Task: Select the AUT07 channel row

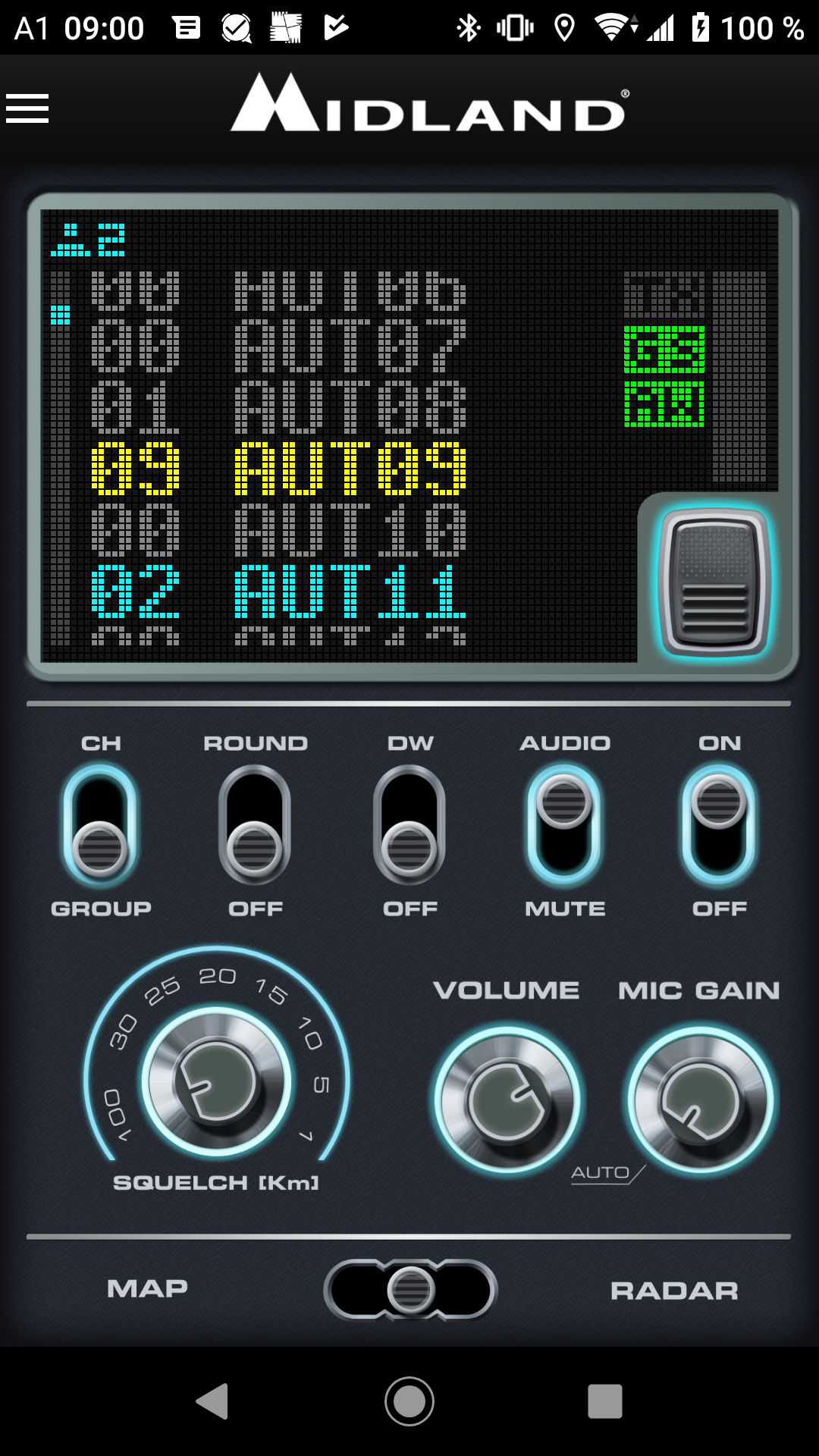Action: pos(278,346)
